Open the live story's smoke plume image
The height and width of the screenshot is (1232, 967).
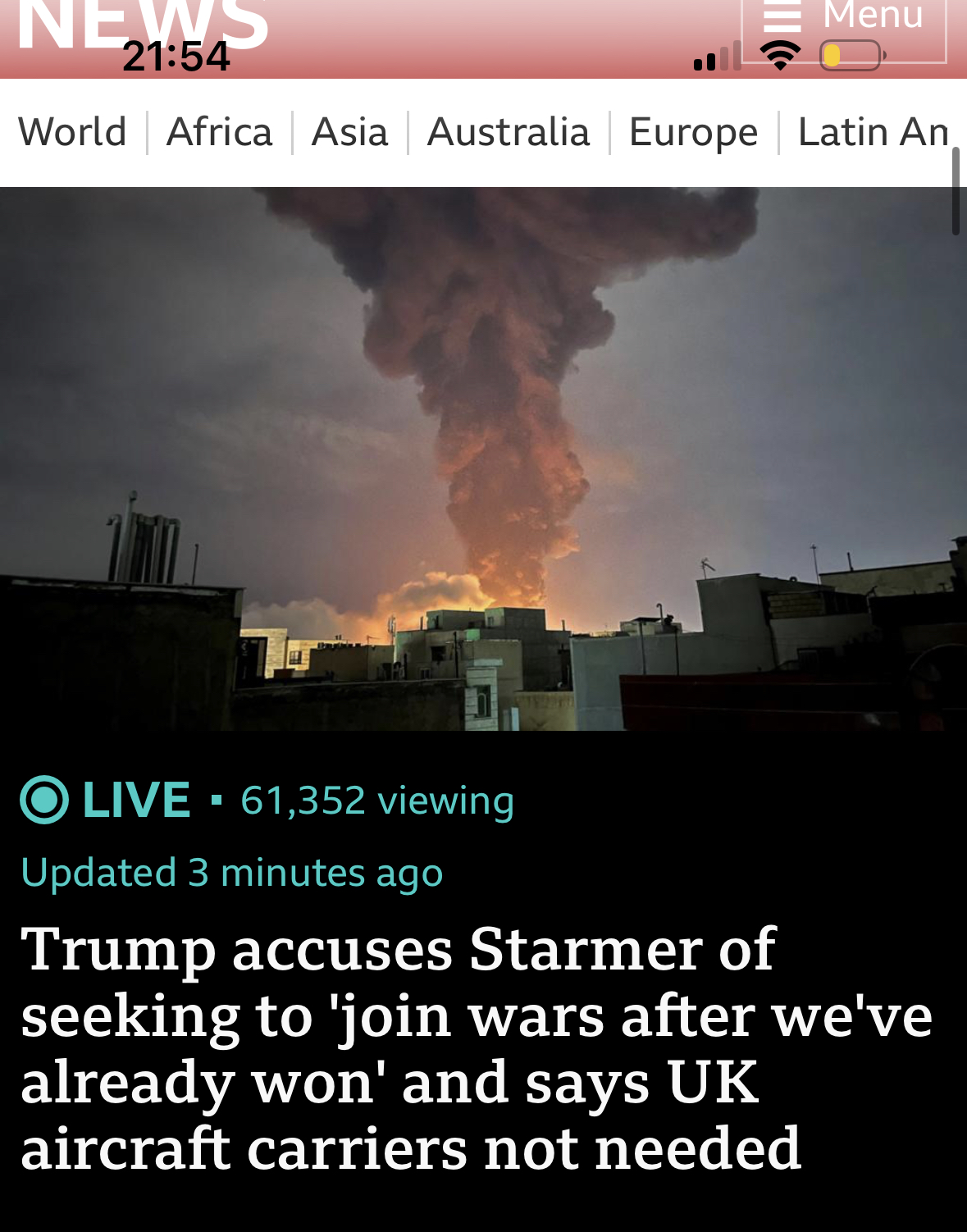point(483,458)
